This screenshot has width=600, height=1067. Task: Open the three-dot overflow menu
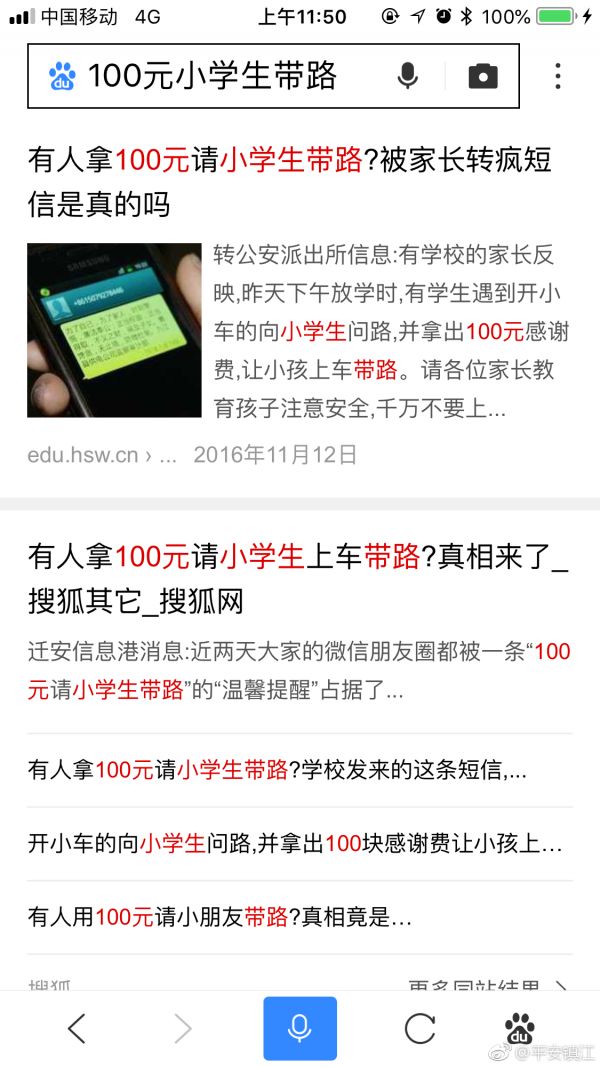coord(558,76)
